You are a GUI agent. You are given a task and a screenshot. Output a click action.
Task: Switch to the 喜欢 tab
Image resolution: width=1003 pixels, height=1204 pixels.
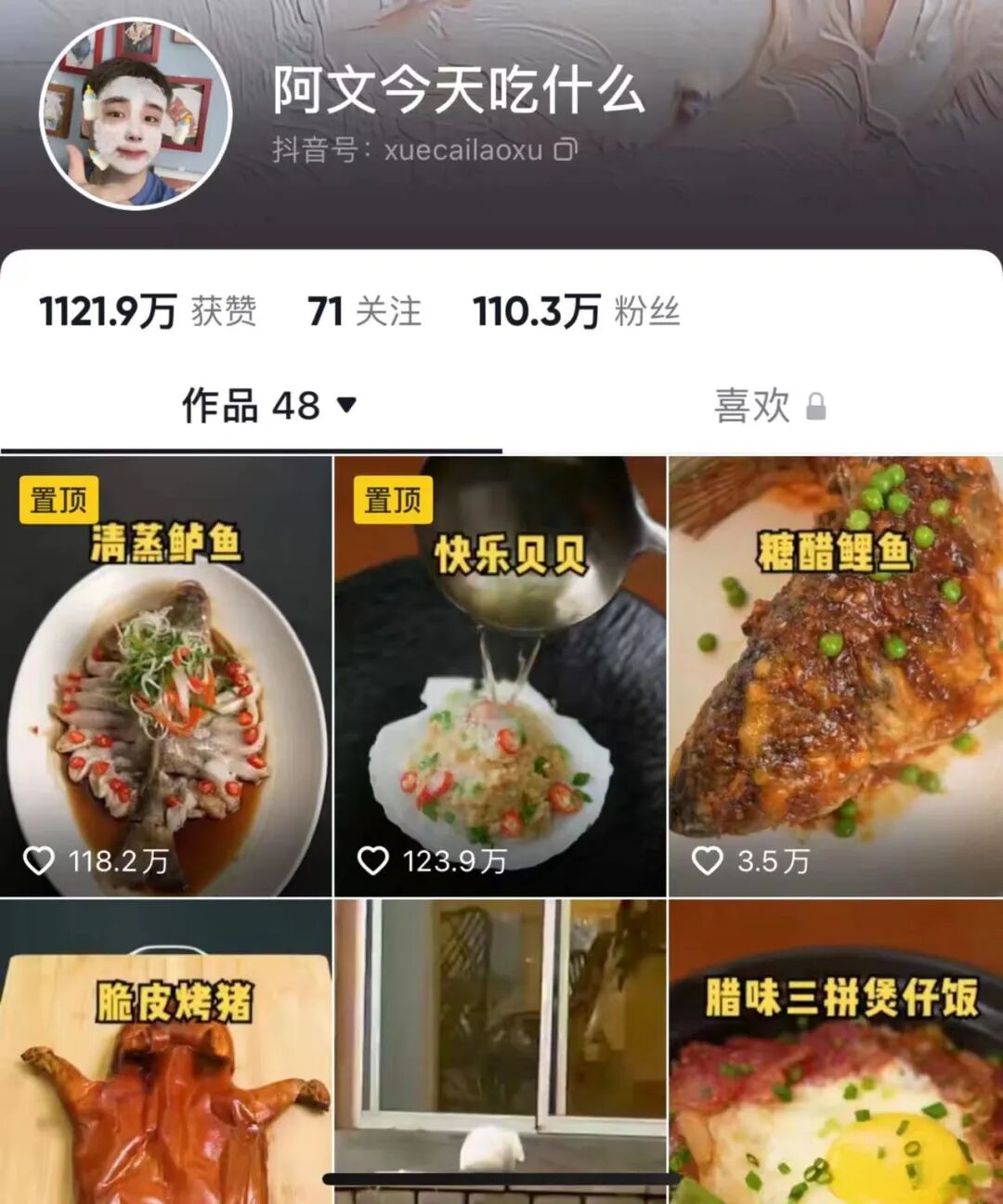point(769,406)
